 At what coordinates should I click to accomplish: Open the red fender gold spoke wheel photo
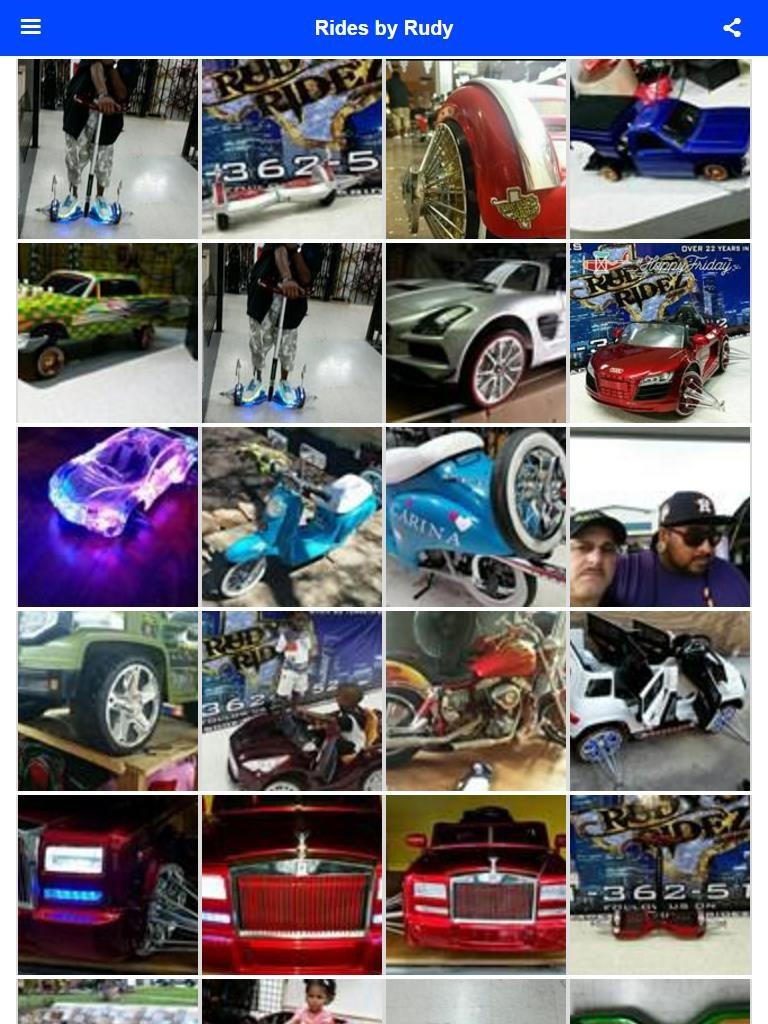click(476, 149)
